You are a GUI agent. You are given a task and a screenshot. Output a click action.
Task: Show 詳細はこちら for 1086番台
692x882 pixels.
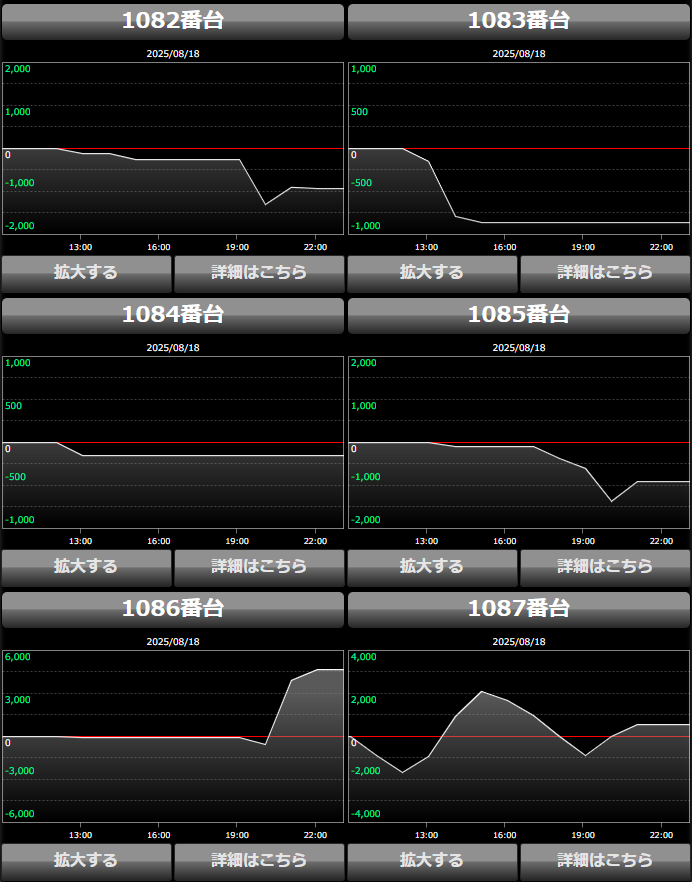[259, 860]
